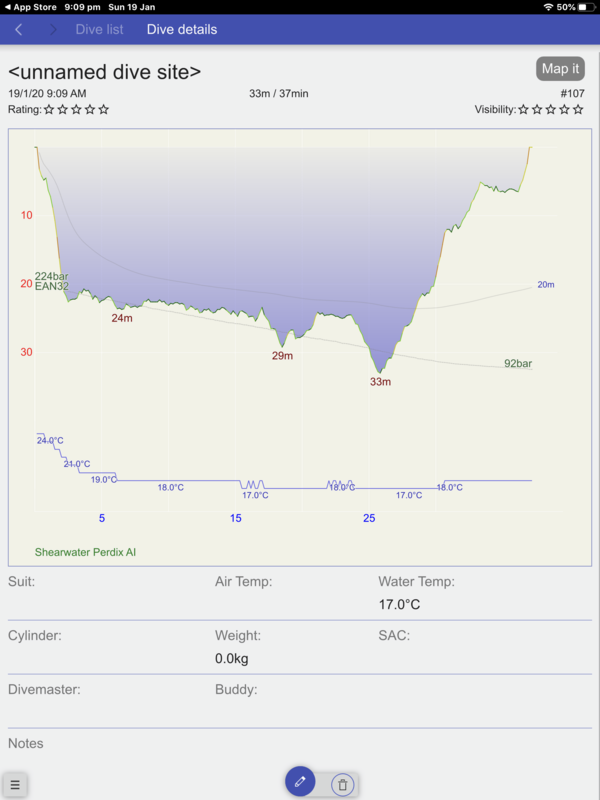
Task: Rate the dive five stars
Action: (x=104, y=110)
